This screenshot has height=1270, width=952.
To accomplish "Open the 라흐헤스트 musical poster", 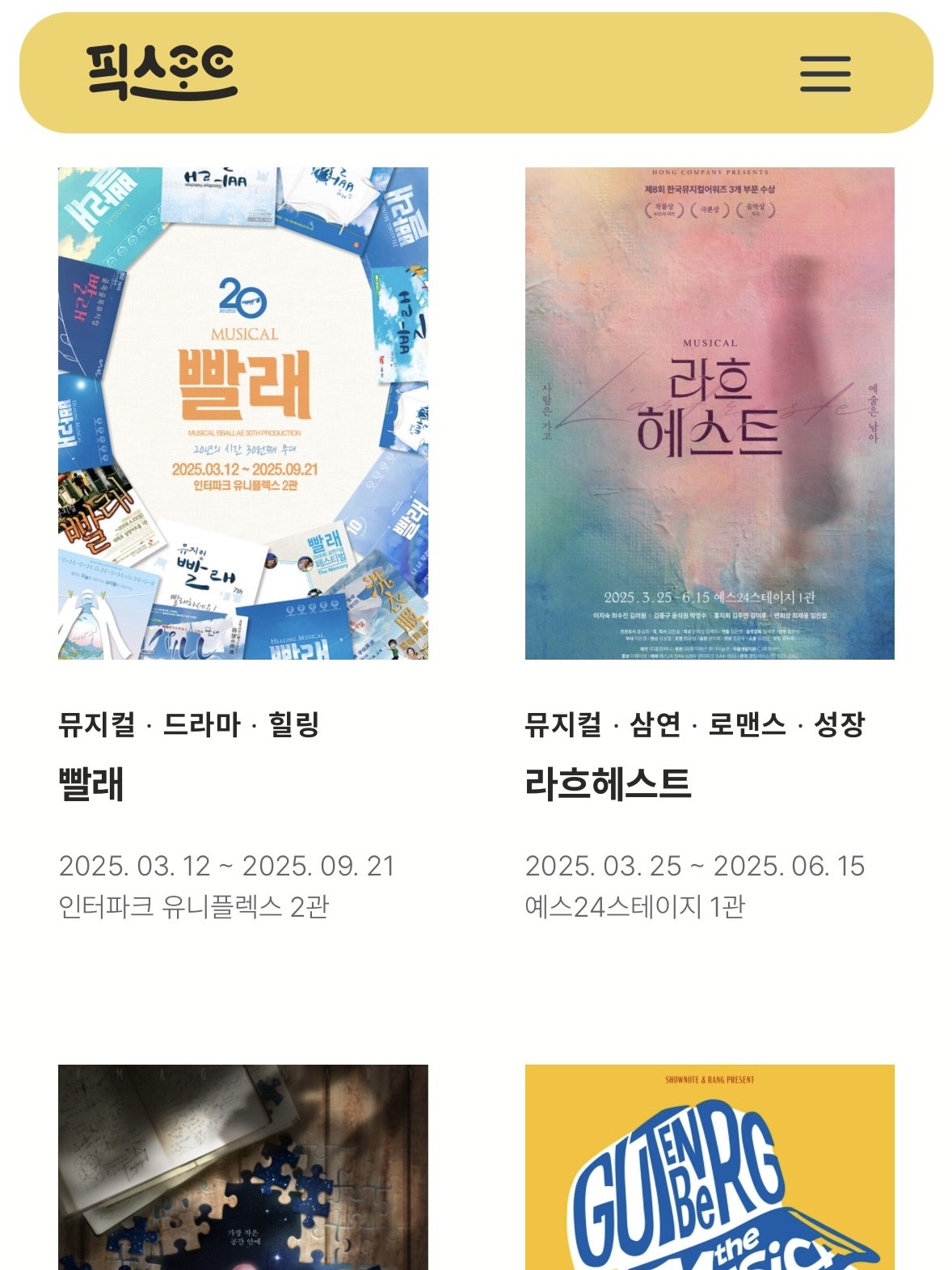I will [x=710, y=413].
